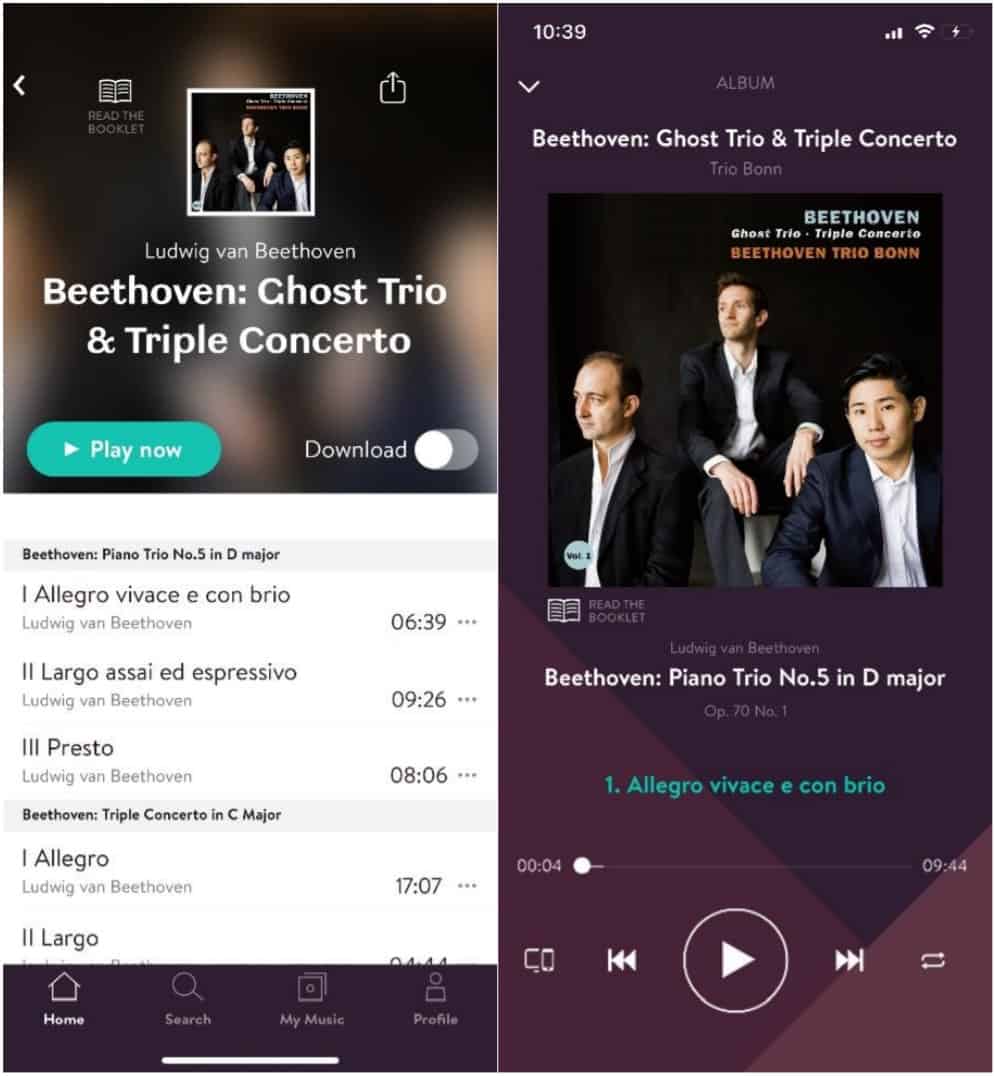Start playback with the large circular play button
994x1076 pixels.
point(736,960)
